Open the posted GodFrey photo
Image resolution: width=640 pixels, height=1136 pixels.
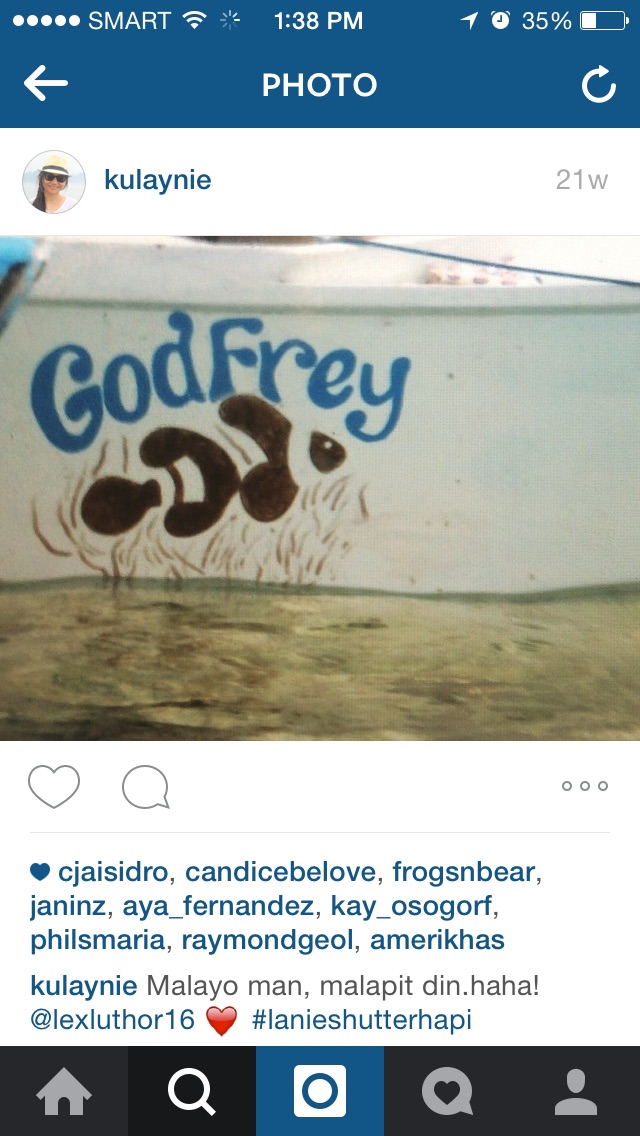(320, 488)
